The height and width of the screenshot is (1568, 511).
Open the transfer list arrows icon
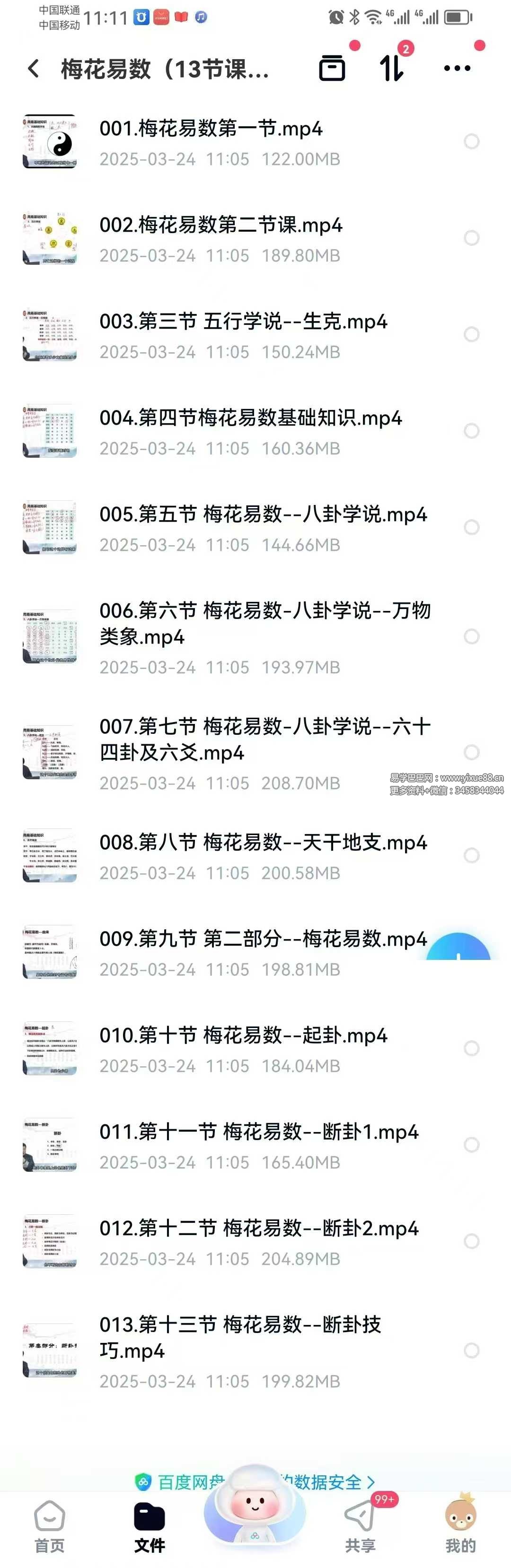click(392, 68)
